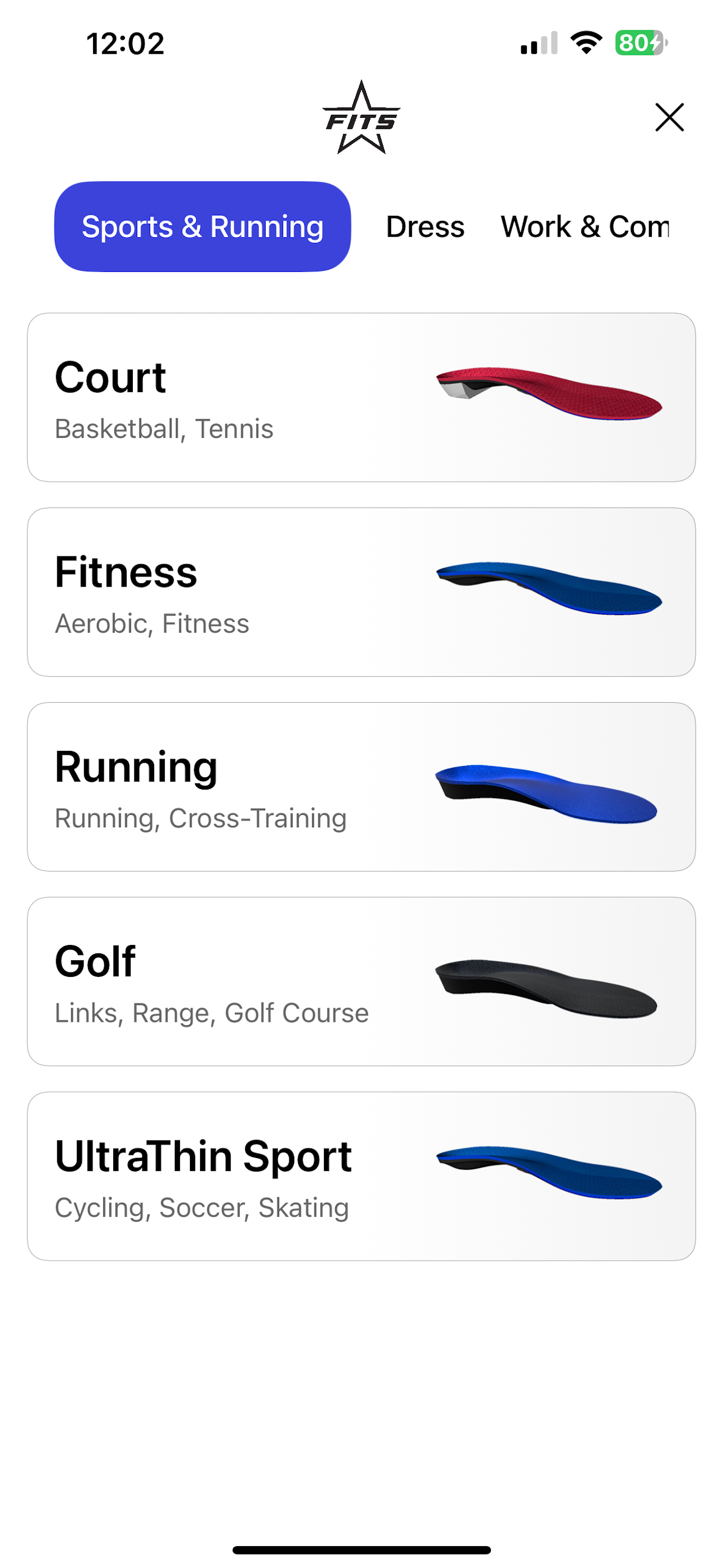Dismiss the screen with the X button

pos(669,118)
